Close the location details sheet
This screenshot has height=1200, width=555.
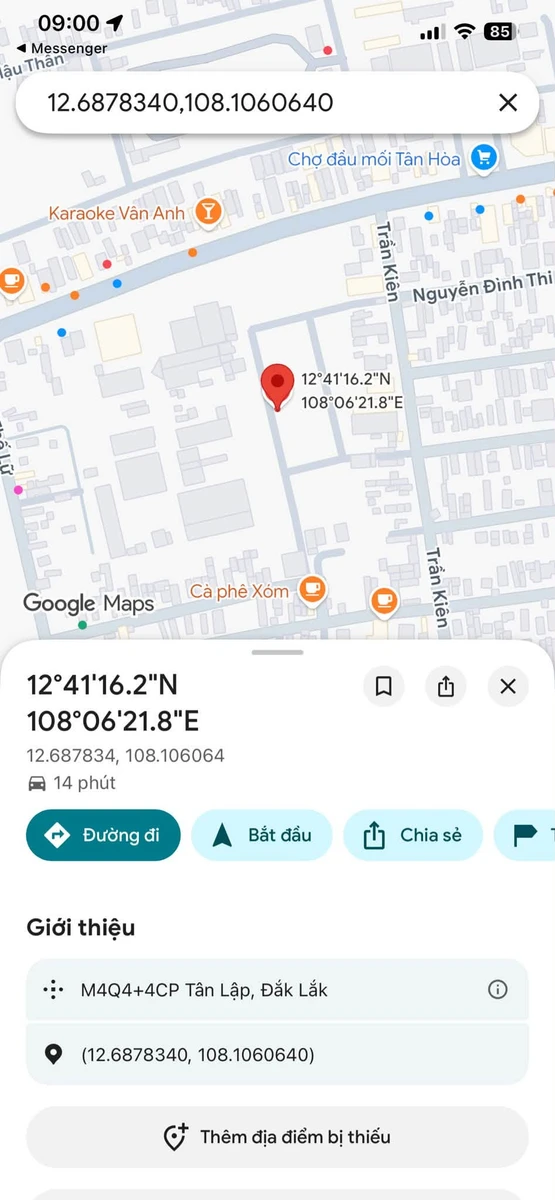click(x=508, y=686)
